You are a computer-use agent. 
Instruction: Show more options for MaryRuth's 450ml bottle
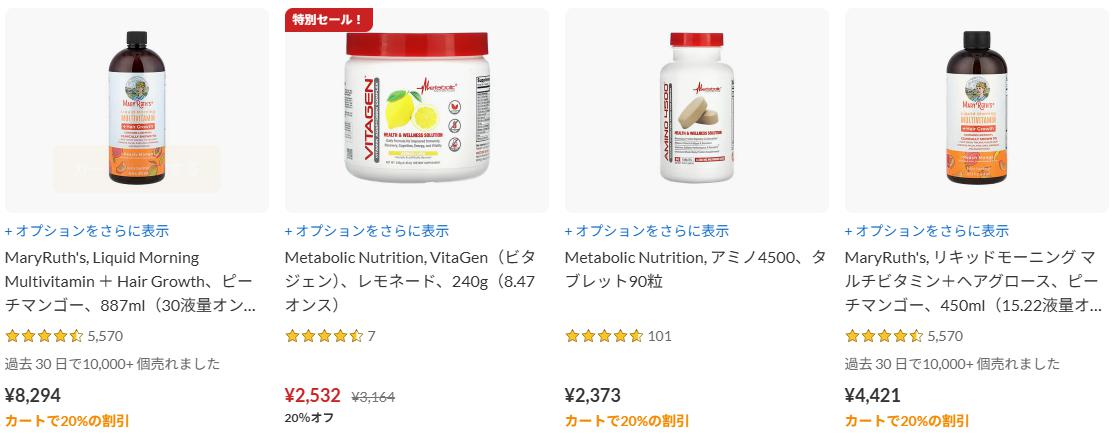click(927, 231)
